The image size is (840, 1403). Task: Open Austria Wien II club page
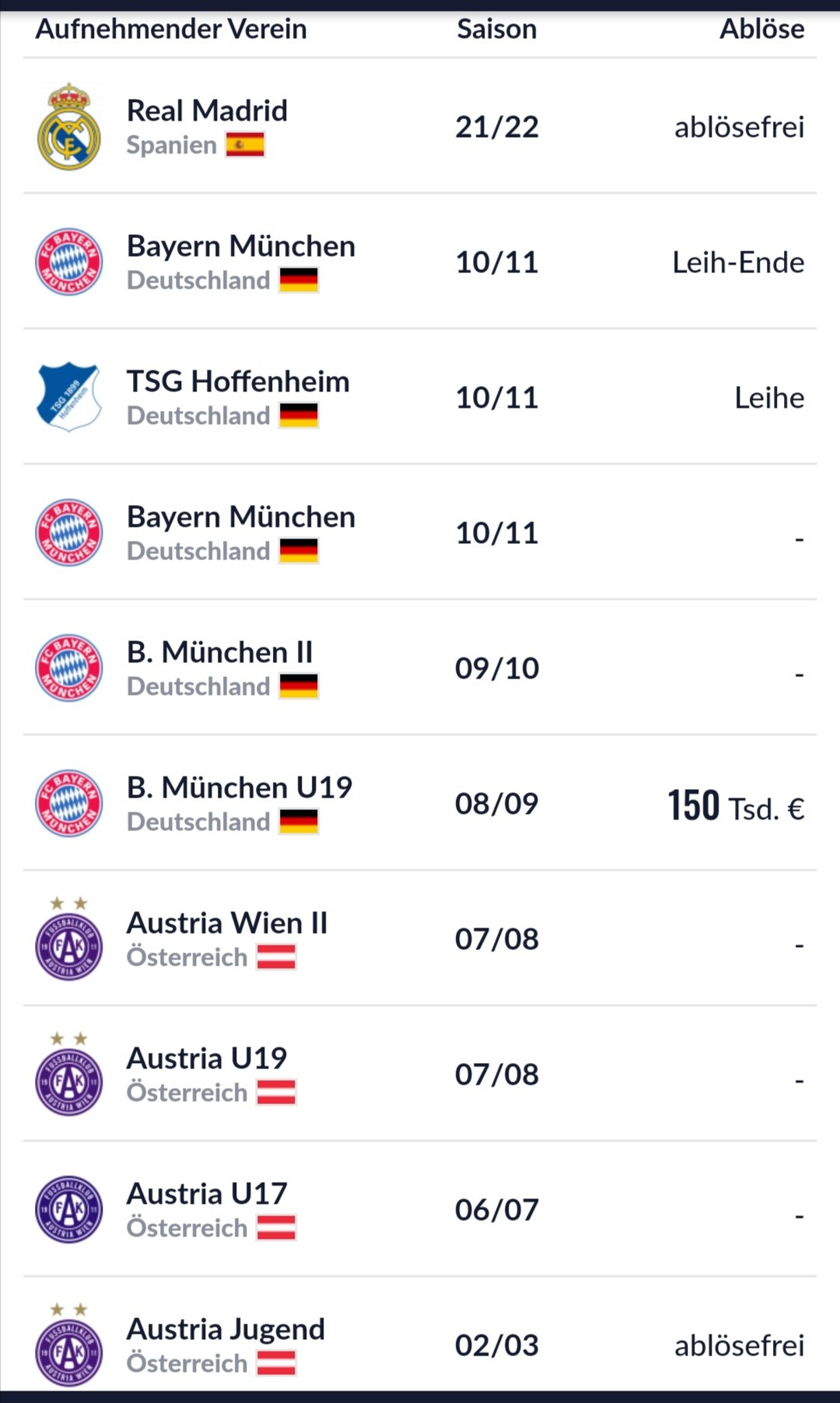pyautogui.click(x=227, y=923)
